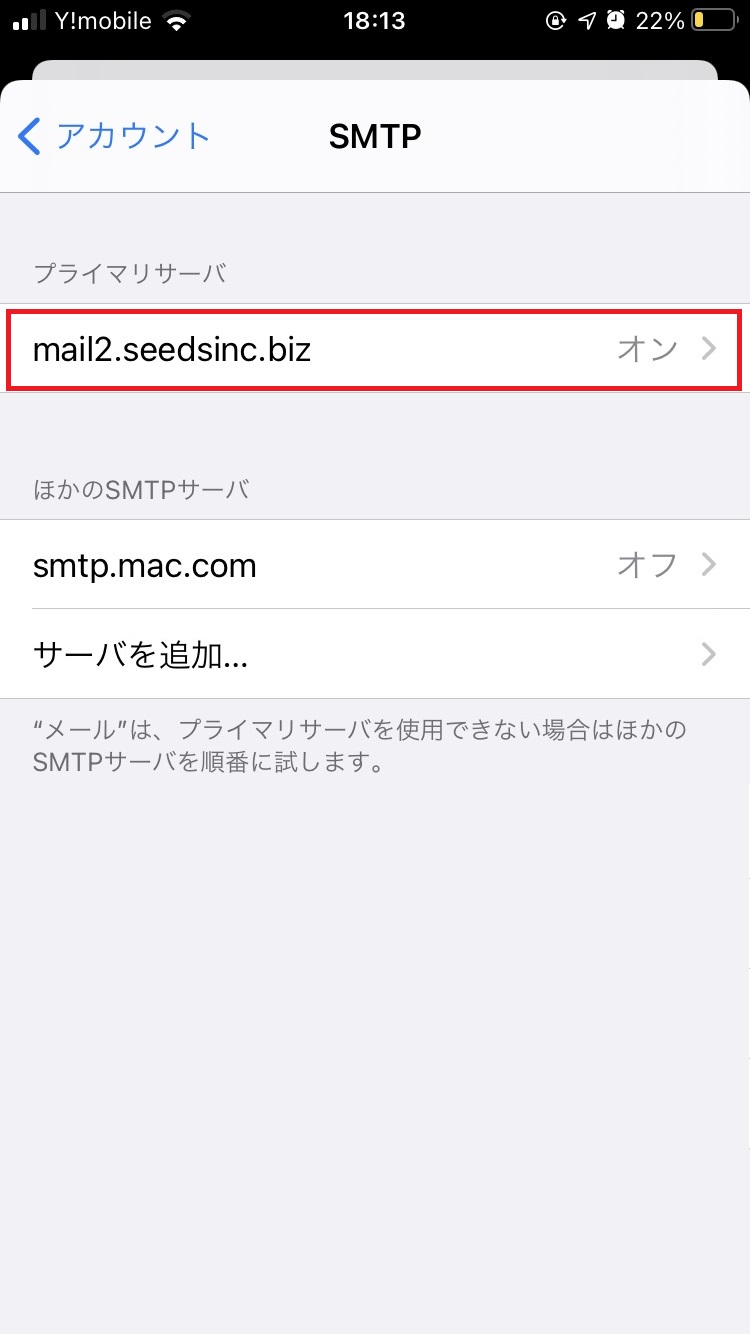Expand the mail2.seedsinc.biz row chevron
The width and height of the screenshot is (750, 1334).
[x=709, y=350]
